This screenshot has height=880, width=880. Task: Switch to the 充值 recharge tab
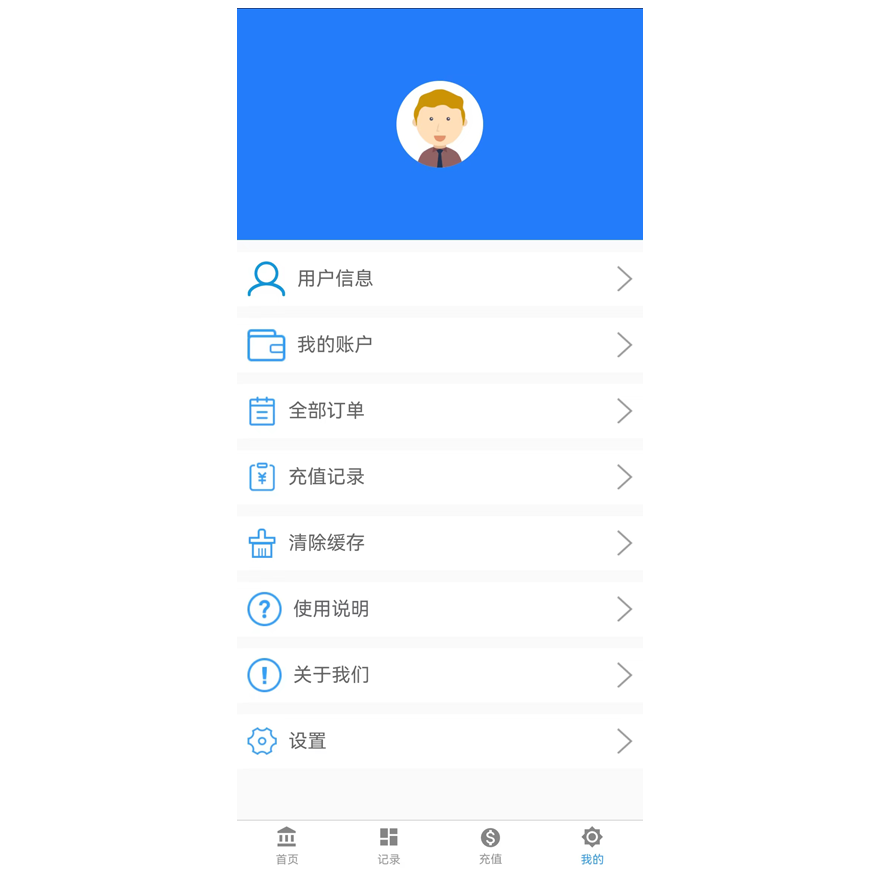click(490, 845)
